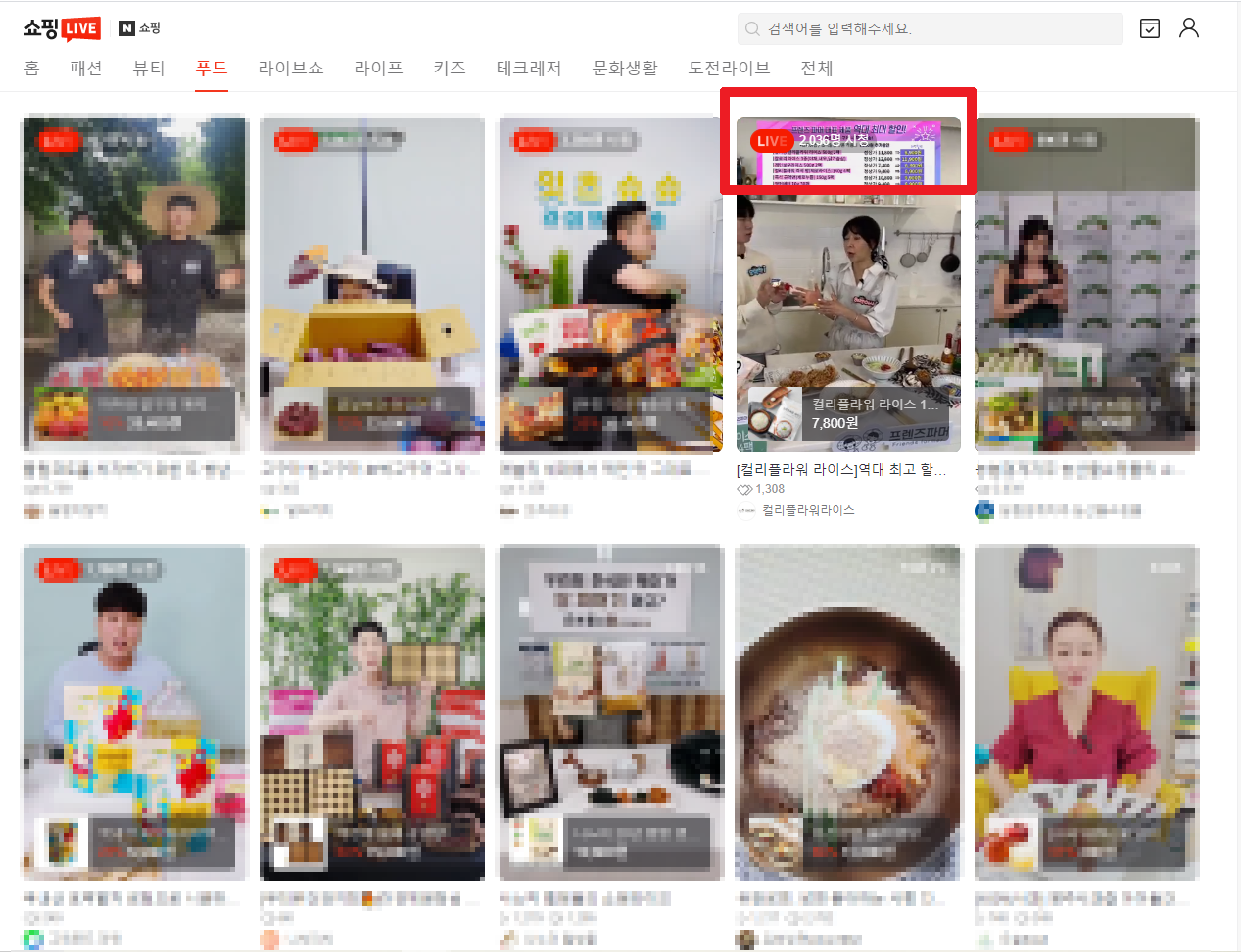Viewport: 1241px width, 952px height.
Task: Go to N 쇼핑 main page
Action: [140, 28]
